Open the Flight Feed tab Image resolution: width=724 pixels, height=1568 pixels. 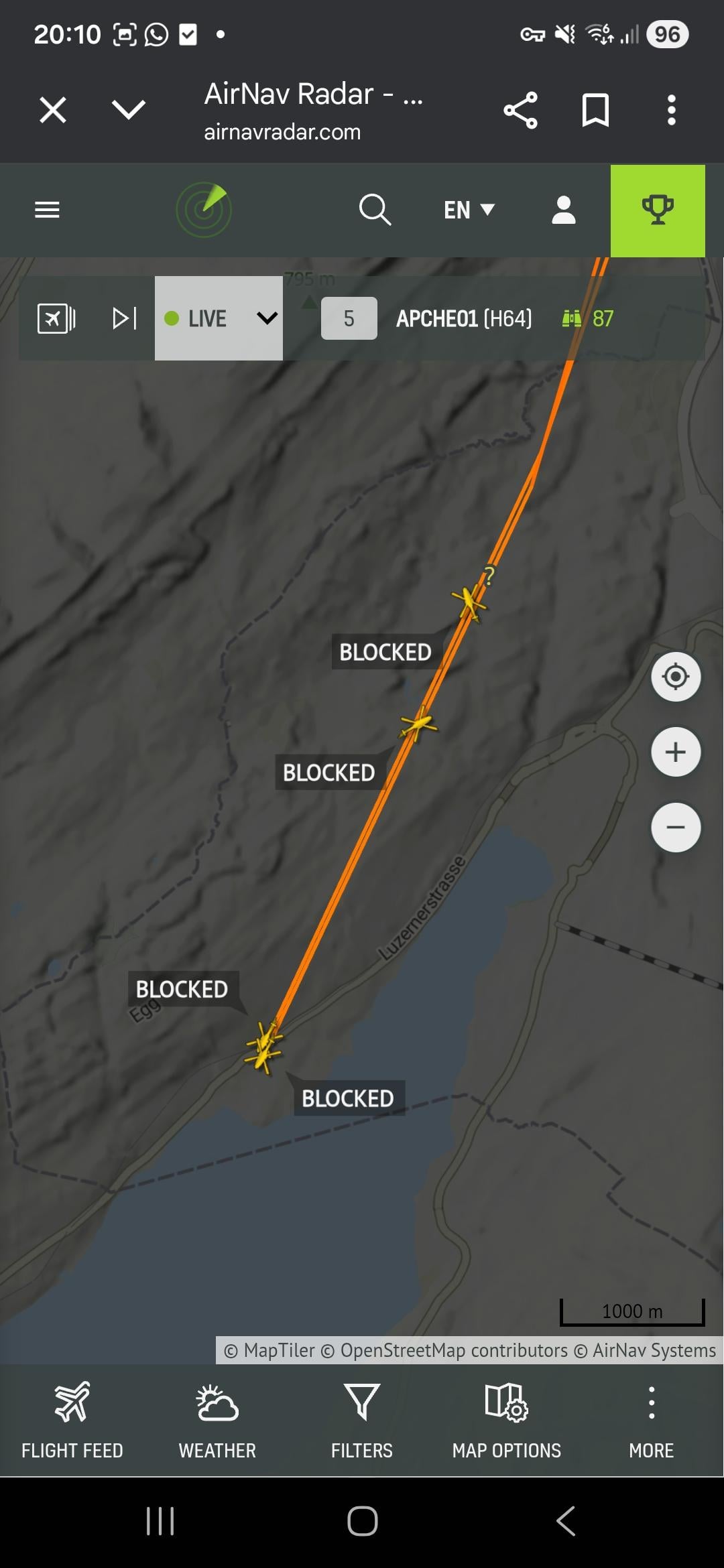point(72,1421)
